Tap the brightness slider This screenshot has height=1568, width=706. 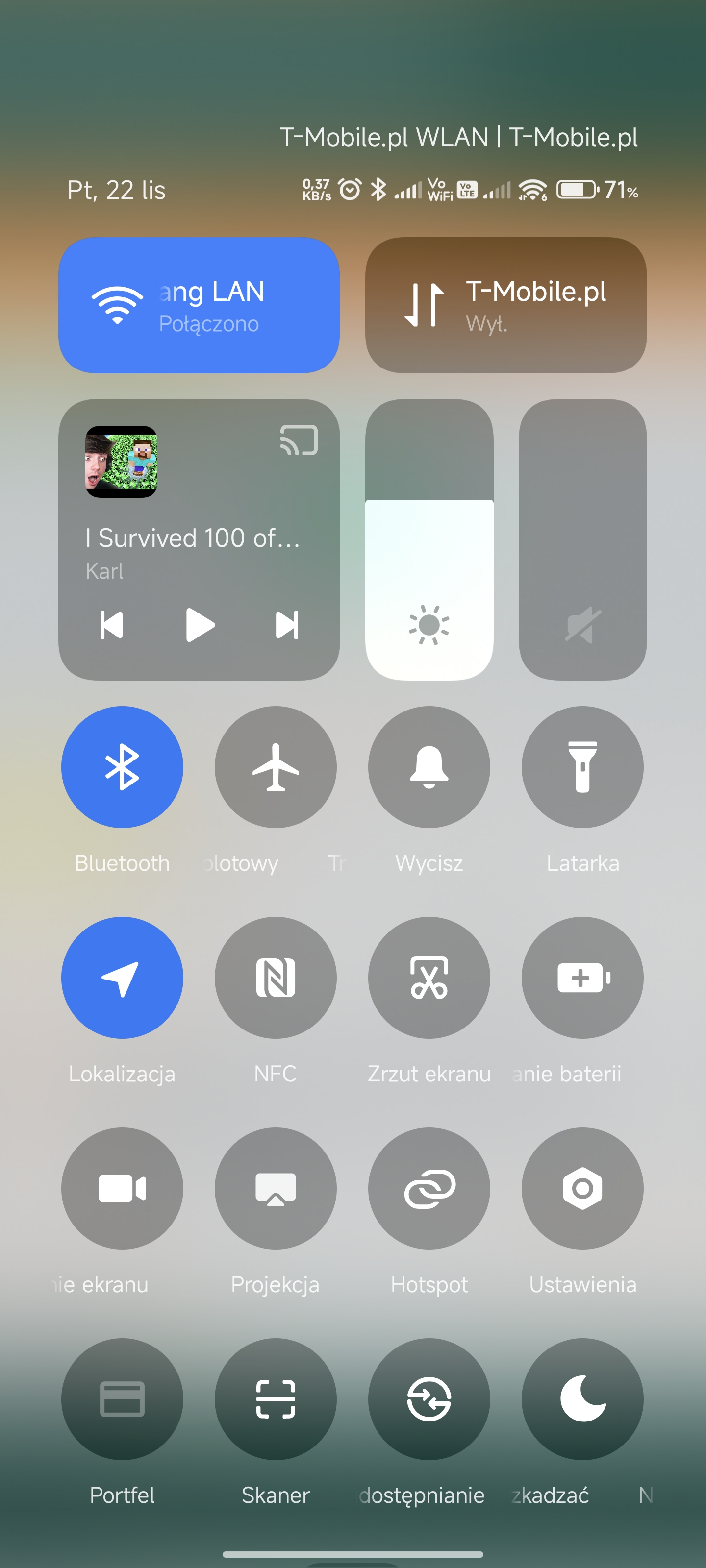pyautogui.click(x=429, y=539)
